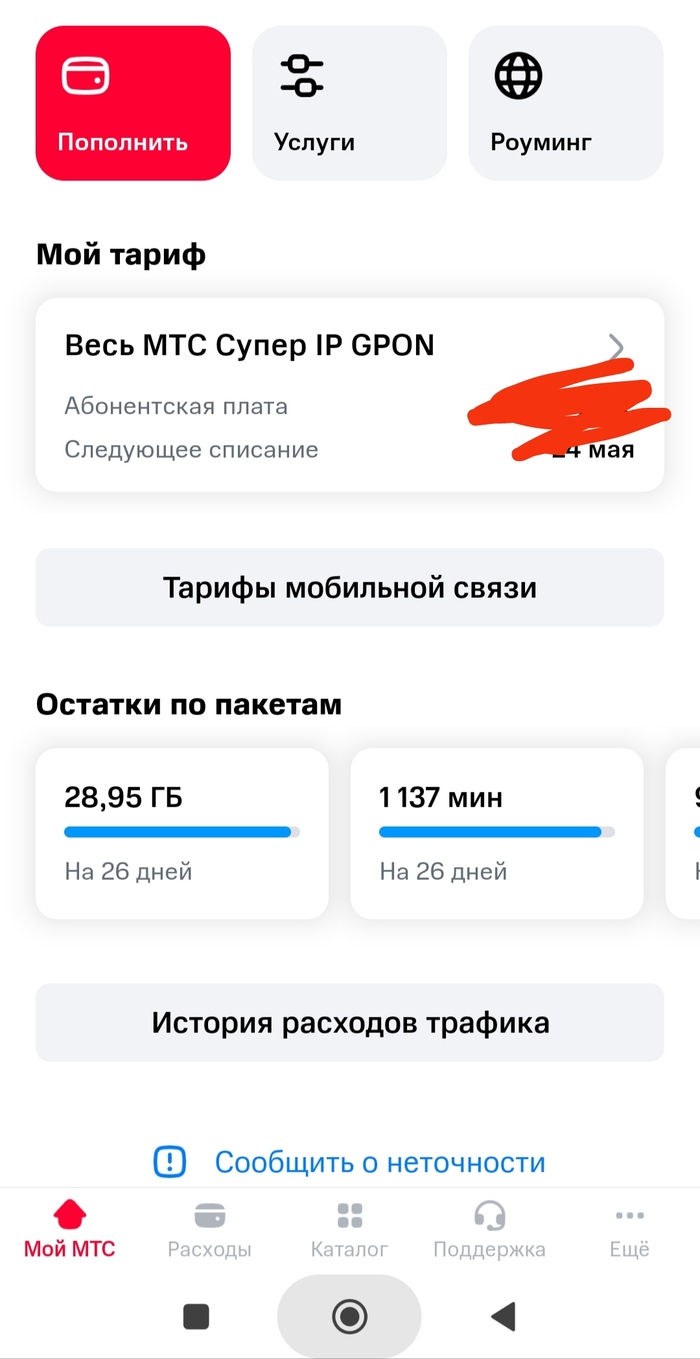The width and height of the screenshot is (700, 1359).
Task: Switch to the Мой МТС tab
Action: (70, 1229)
